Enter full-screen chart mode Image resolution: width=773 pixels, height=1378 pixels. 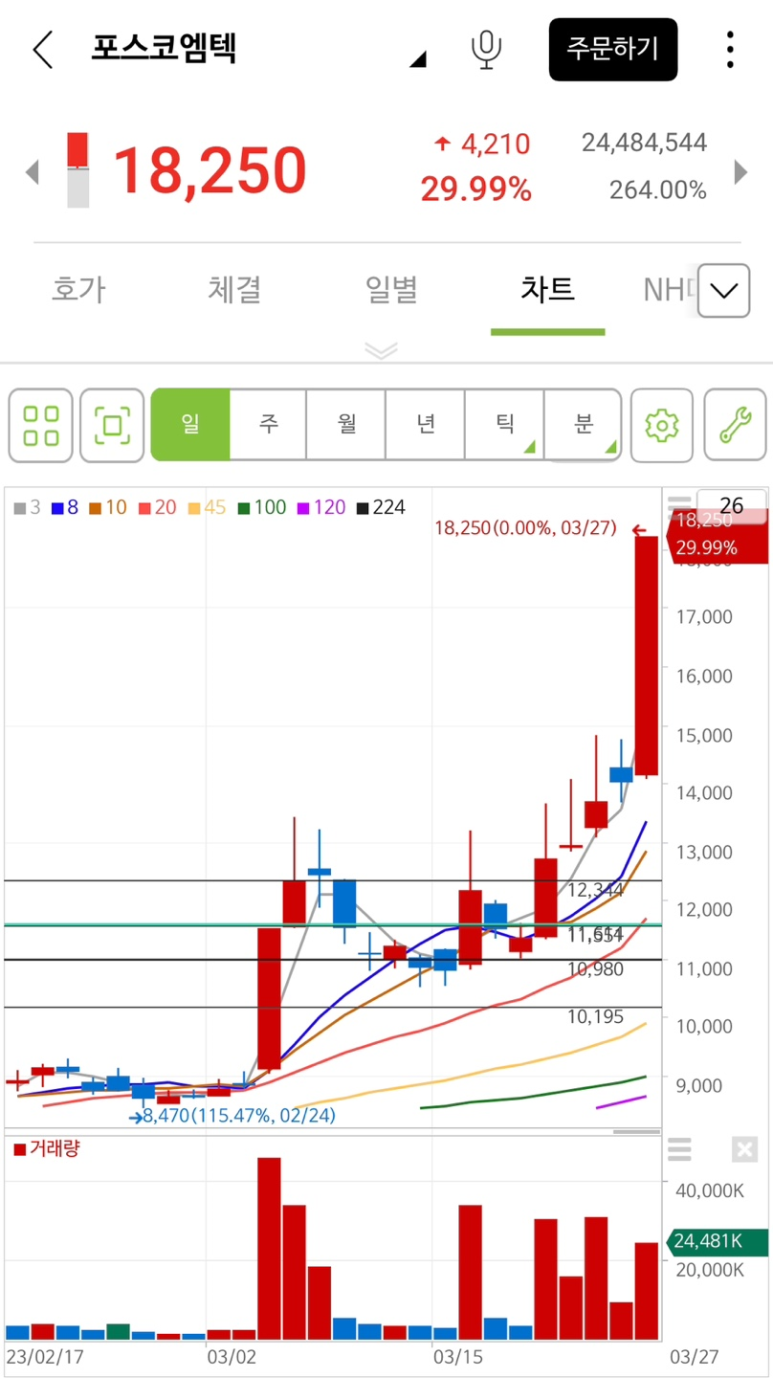pos(112,425)
